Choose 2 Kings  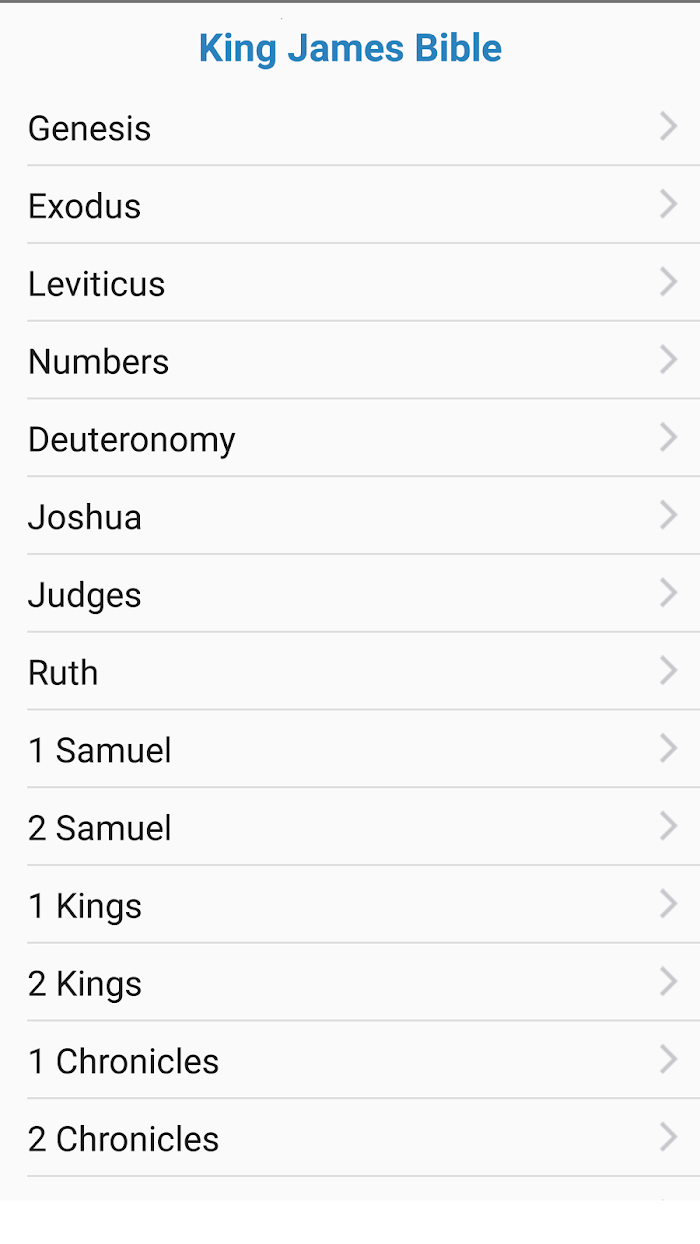(350, 983)
